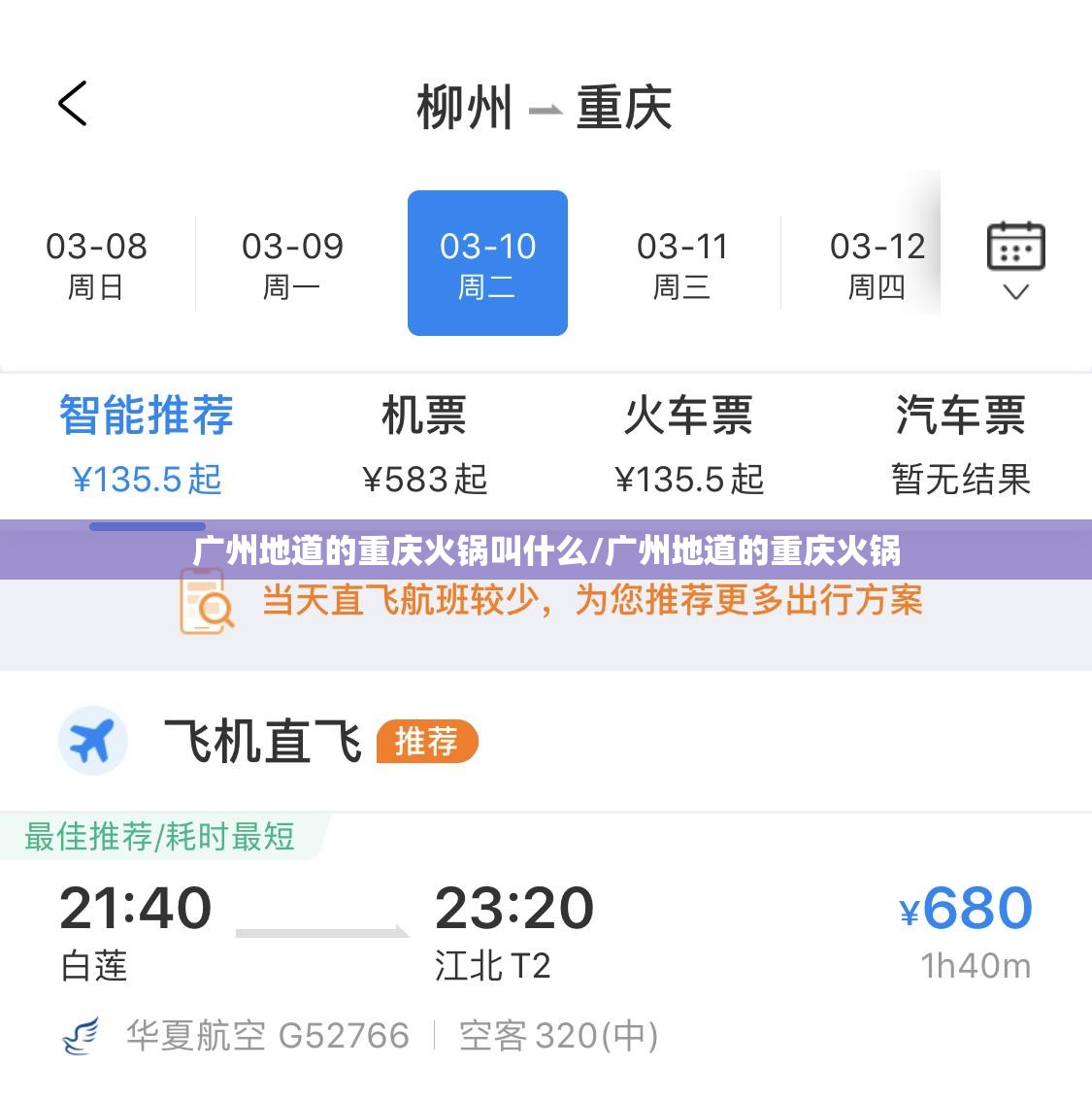The height and width of the screenshot is (1099, 1092).
Task: Select the date 03-09 周一
Action: click(292, 264)
